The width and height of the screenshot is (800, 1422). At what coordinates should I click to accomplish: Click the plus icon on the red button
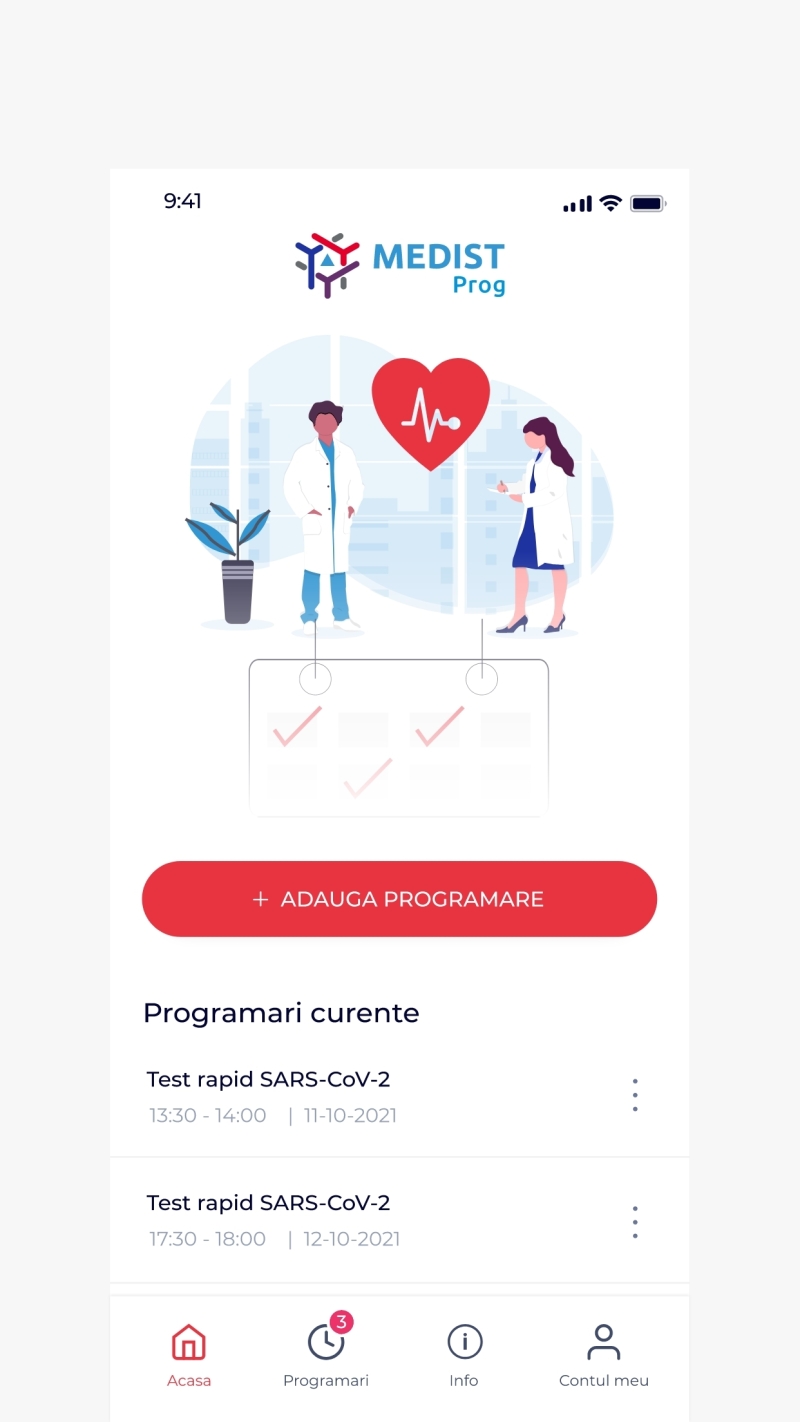click(x=261, y=898)
